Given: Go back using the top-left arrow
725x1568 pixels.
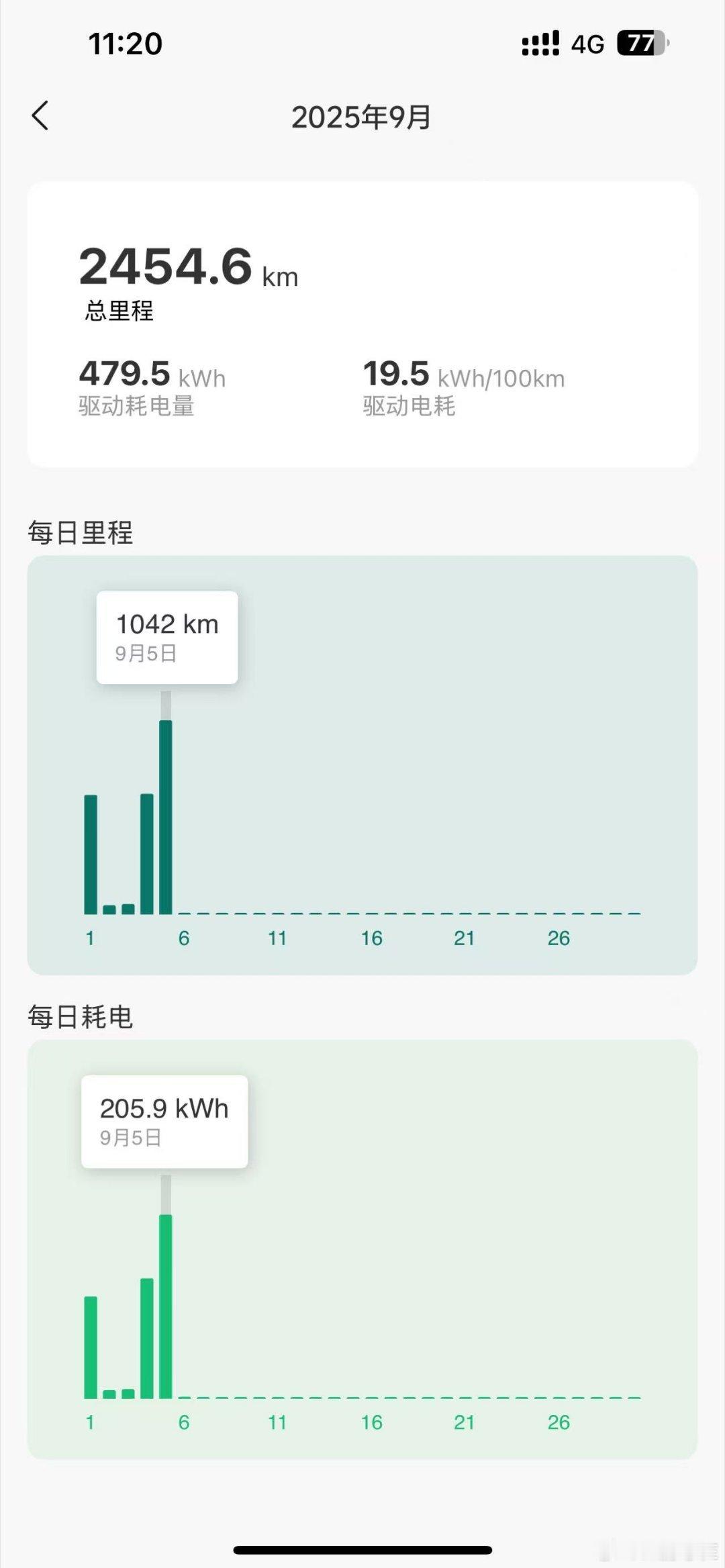Looking at the screenshot, I should [x=40, y=115].
